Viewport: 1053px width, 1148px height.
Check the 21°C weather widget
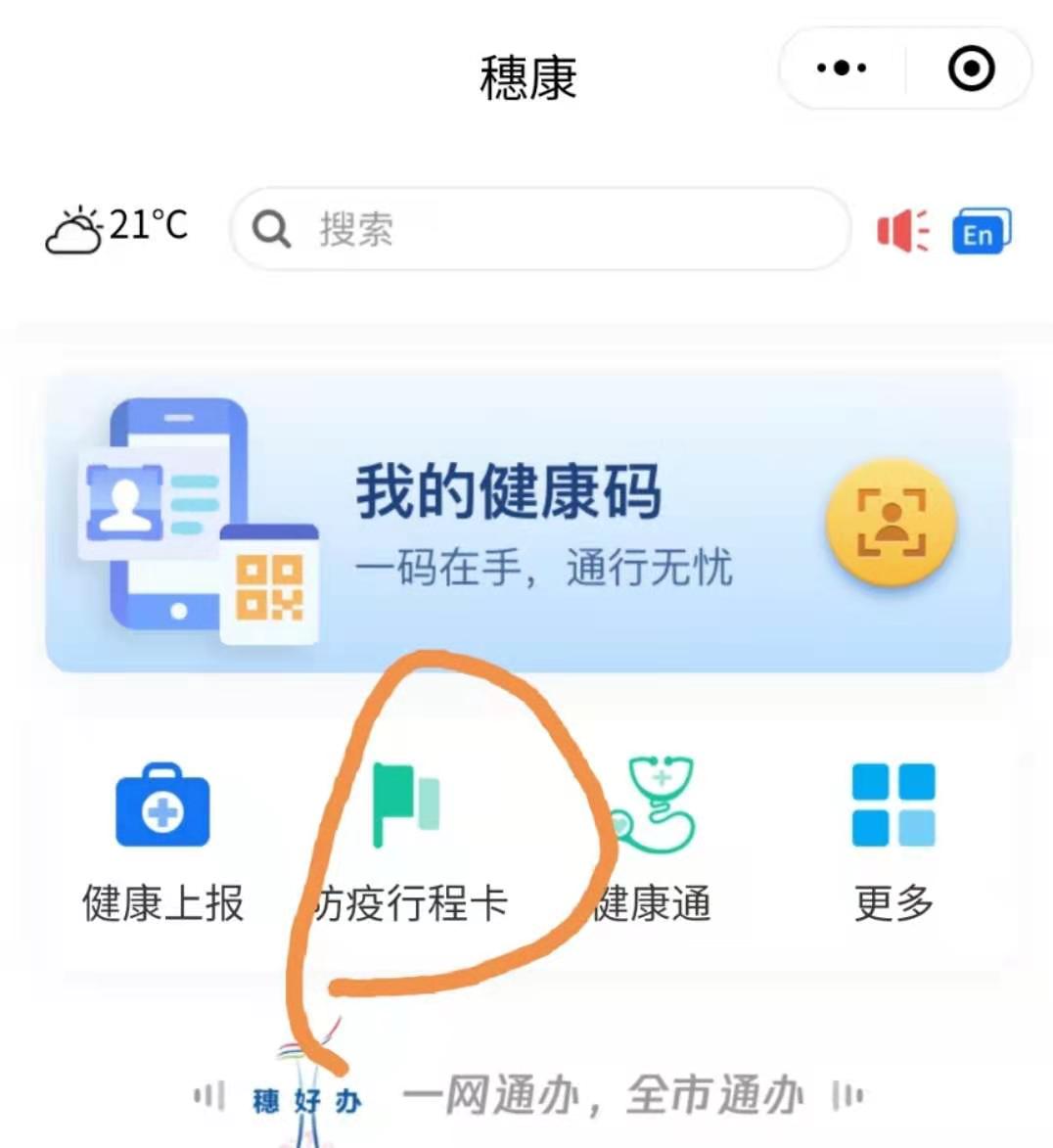(x=117, y=228)
